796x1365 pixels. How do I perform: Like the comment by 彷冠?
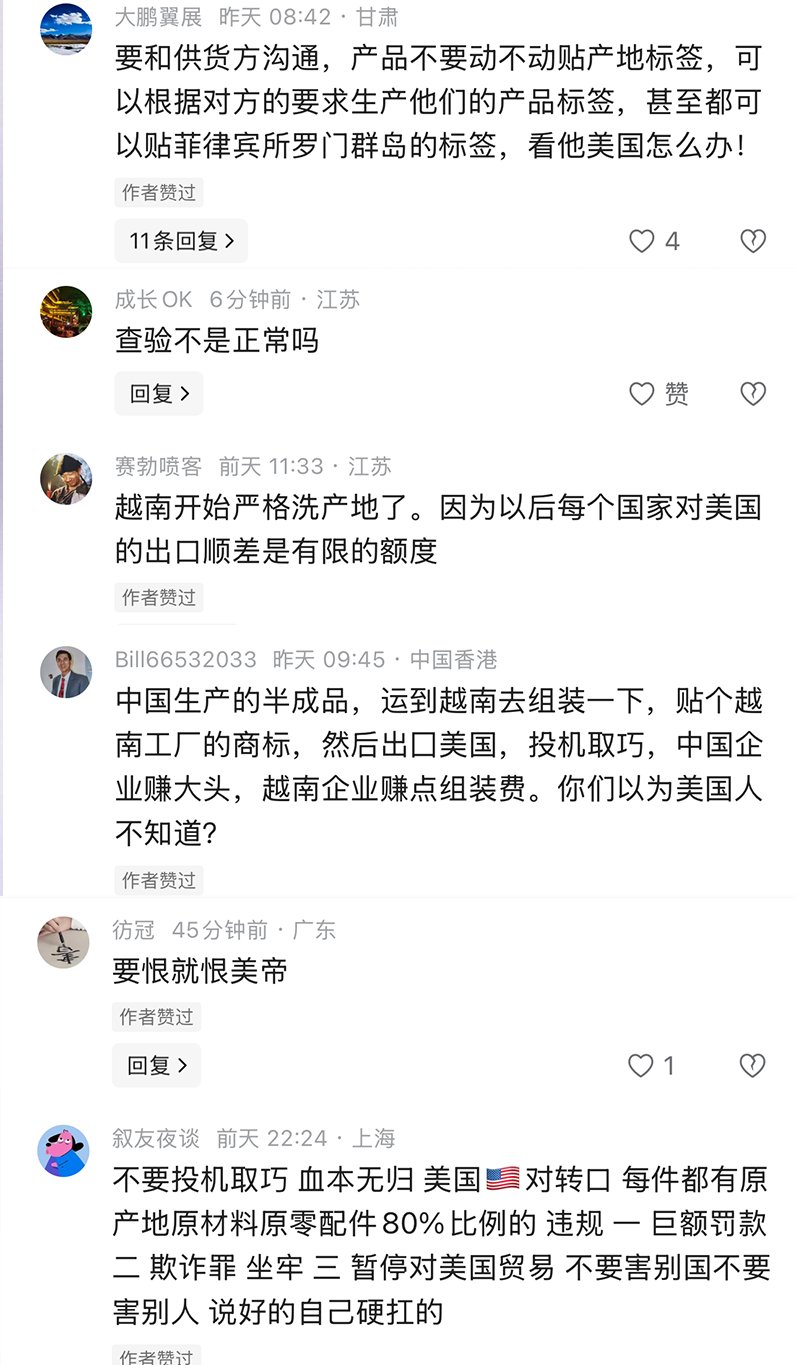click(641, 1066)
